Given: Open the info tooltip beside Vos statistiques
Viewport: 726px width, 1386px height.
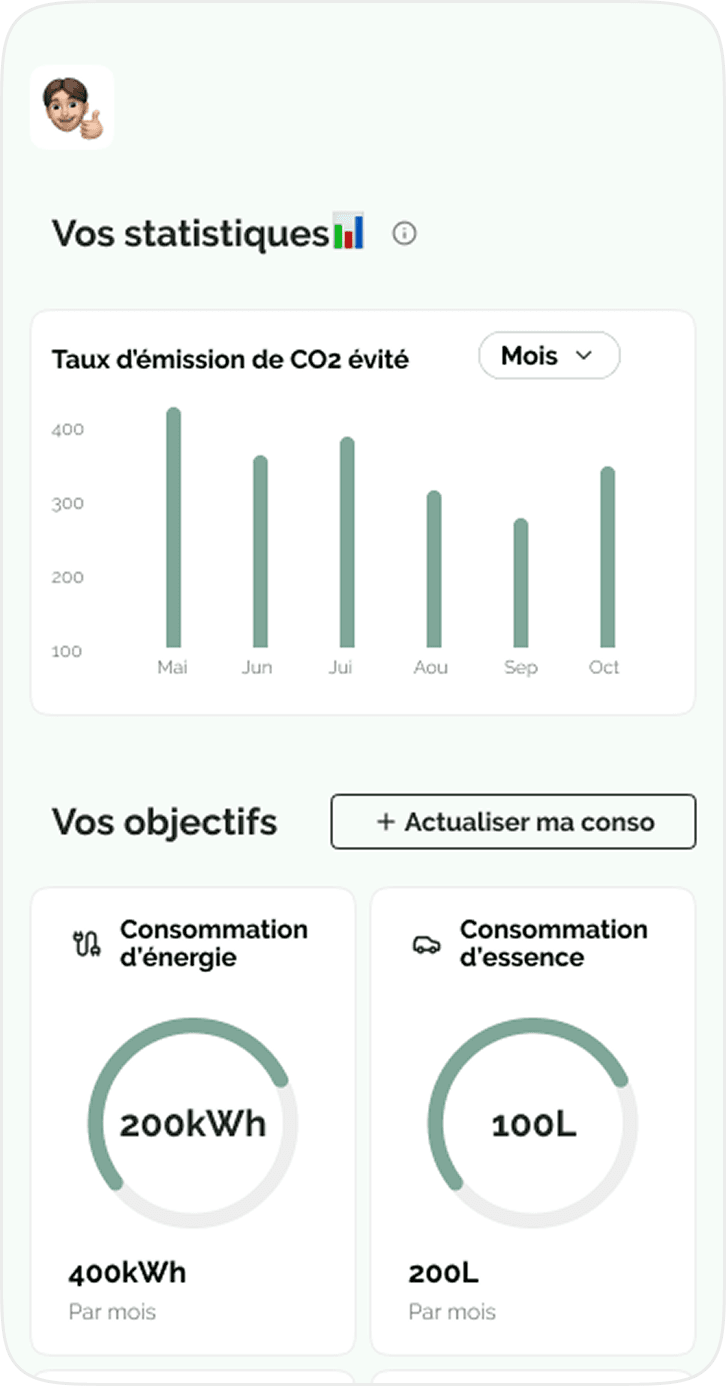Looking at the screenshot, I should click(406, 233).
